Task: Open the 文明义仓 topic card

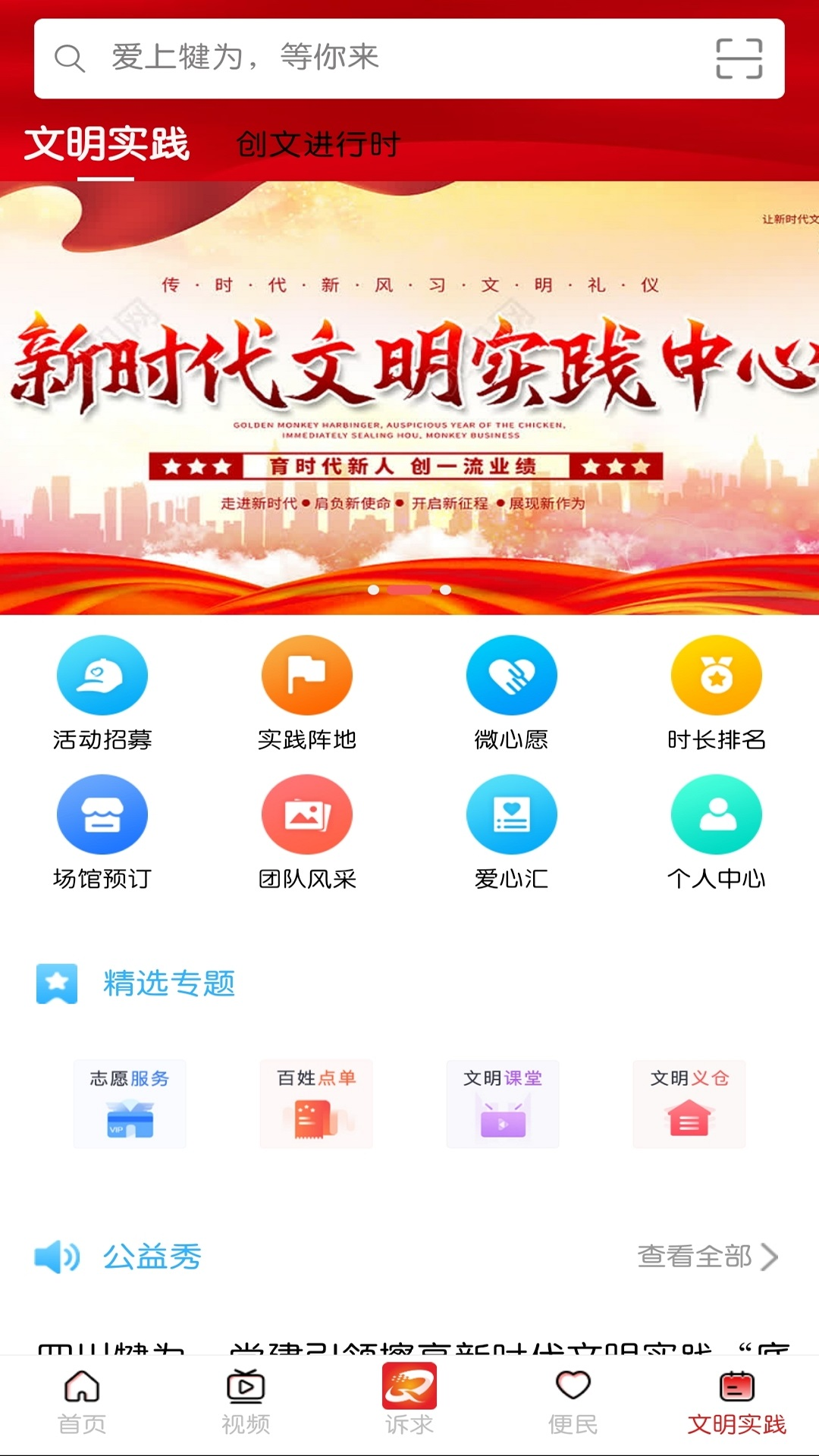Action: coord(689,1103)
